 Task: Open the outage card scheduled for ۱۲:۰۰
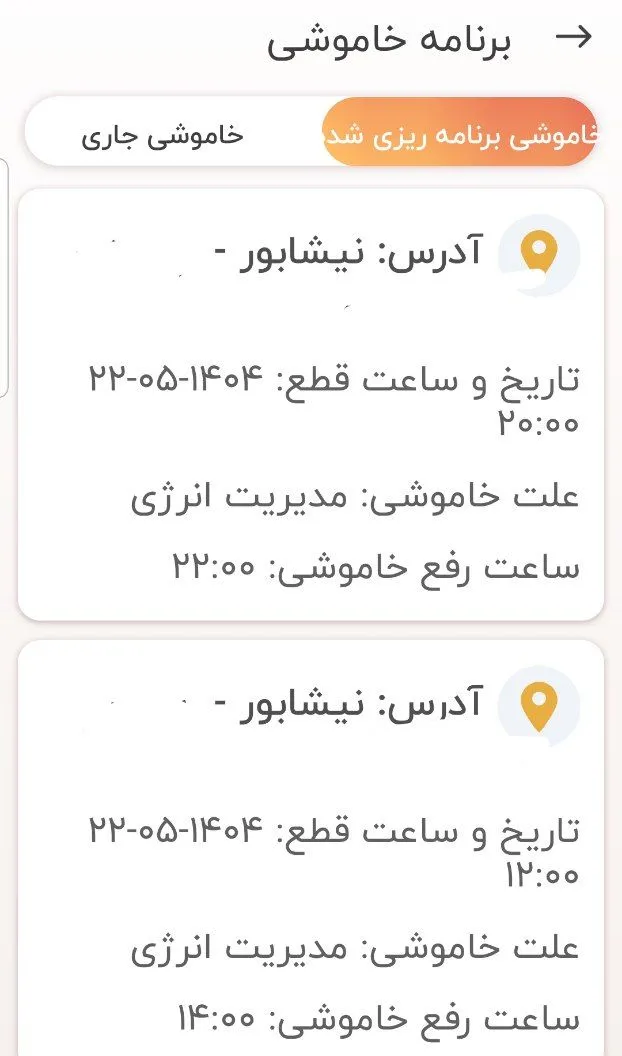click(x=311, y=850)
